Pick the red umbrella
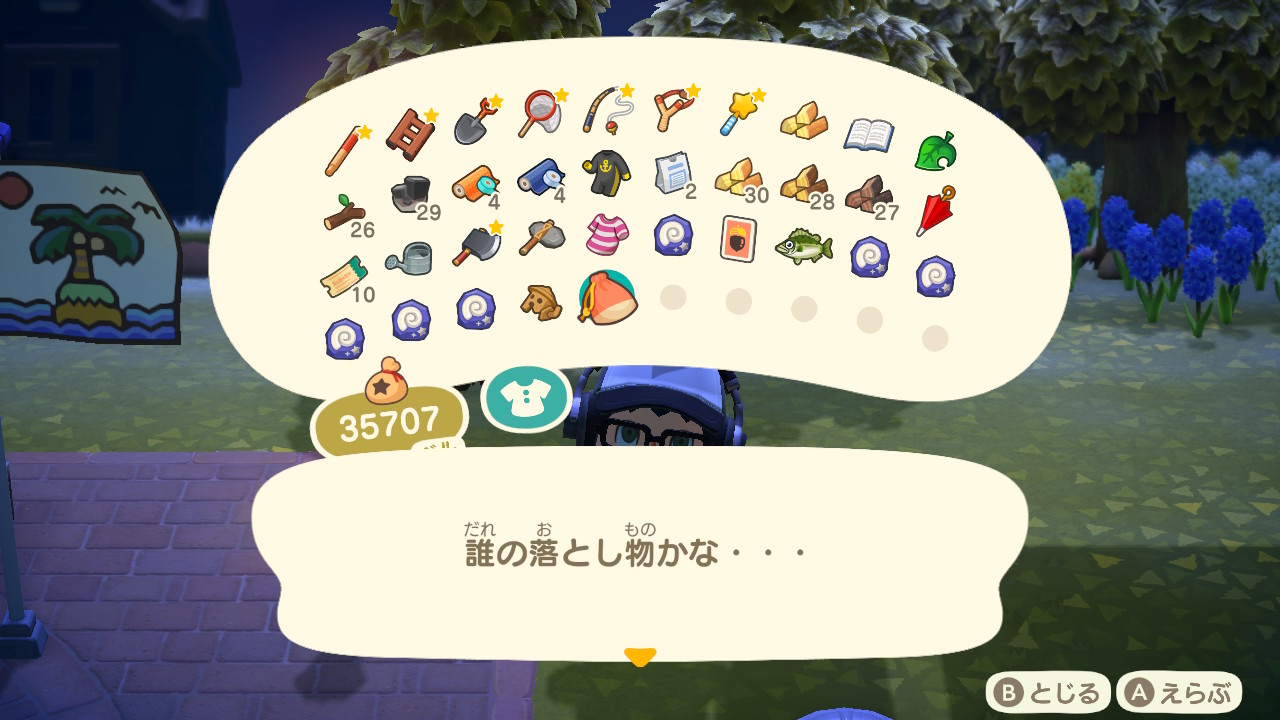The height and width of the screenshot is (720, 1280). pyautogui.click(x=935, y=210)
